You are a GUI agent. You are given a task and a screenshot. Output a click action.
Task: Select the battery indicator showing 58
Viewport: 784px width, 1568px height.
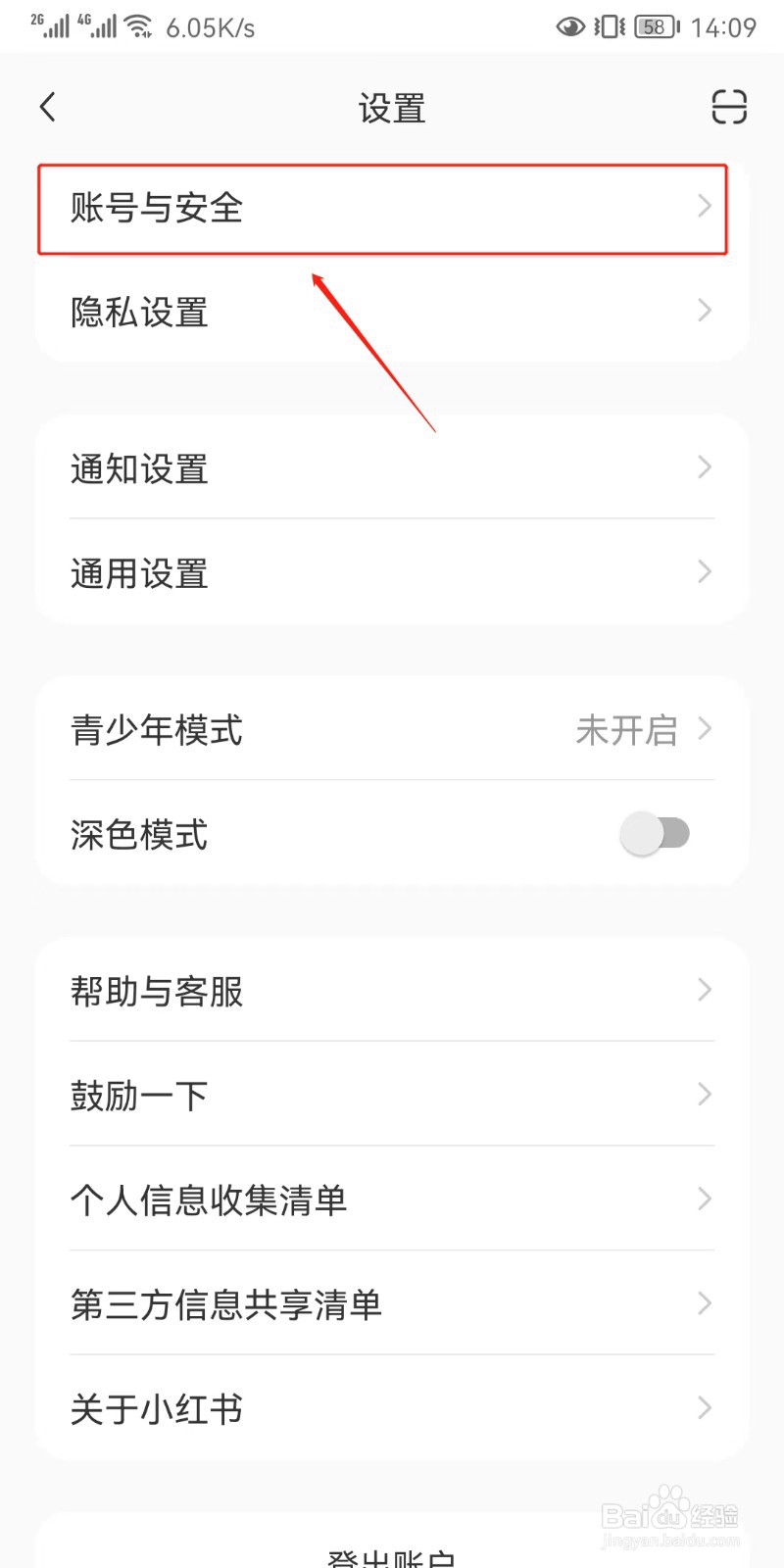652,26
